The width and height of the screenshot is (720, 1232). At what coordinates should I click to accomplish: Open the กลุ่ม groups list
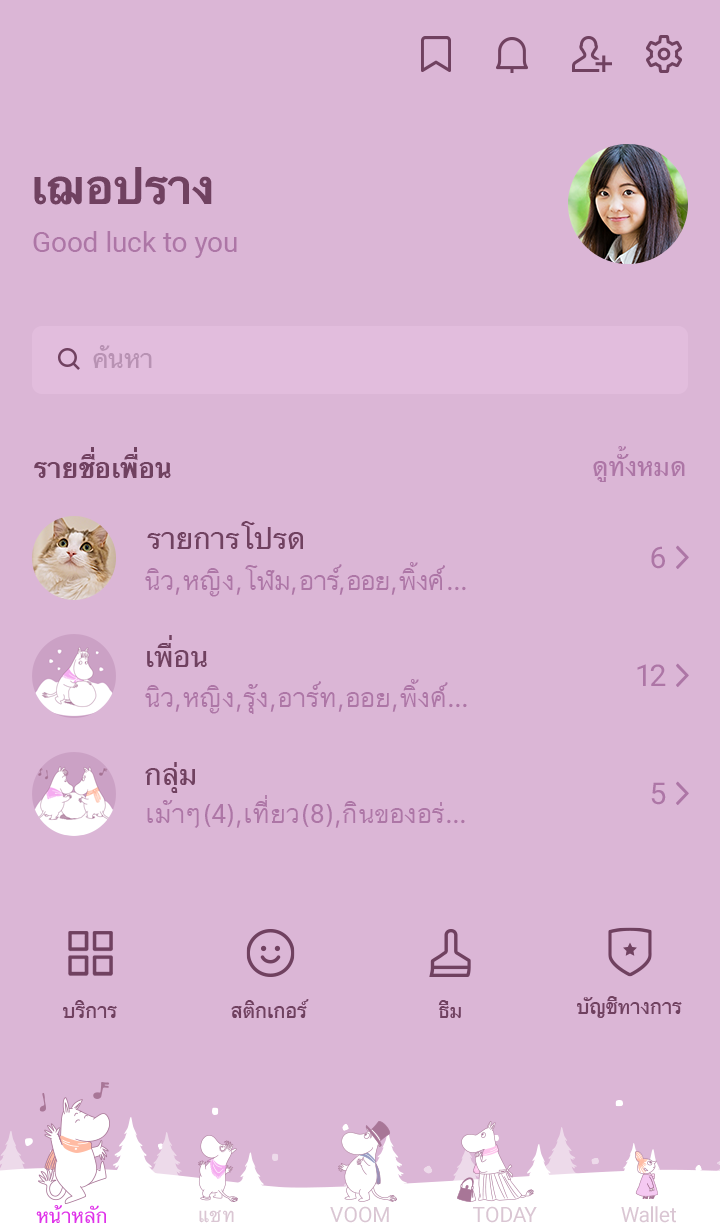click(360, 794)
